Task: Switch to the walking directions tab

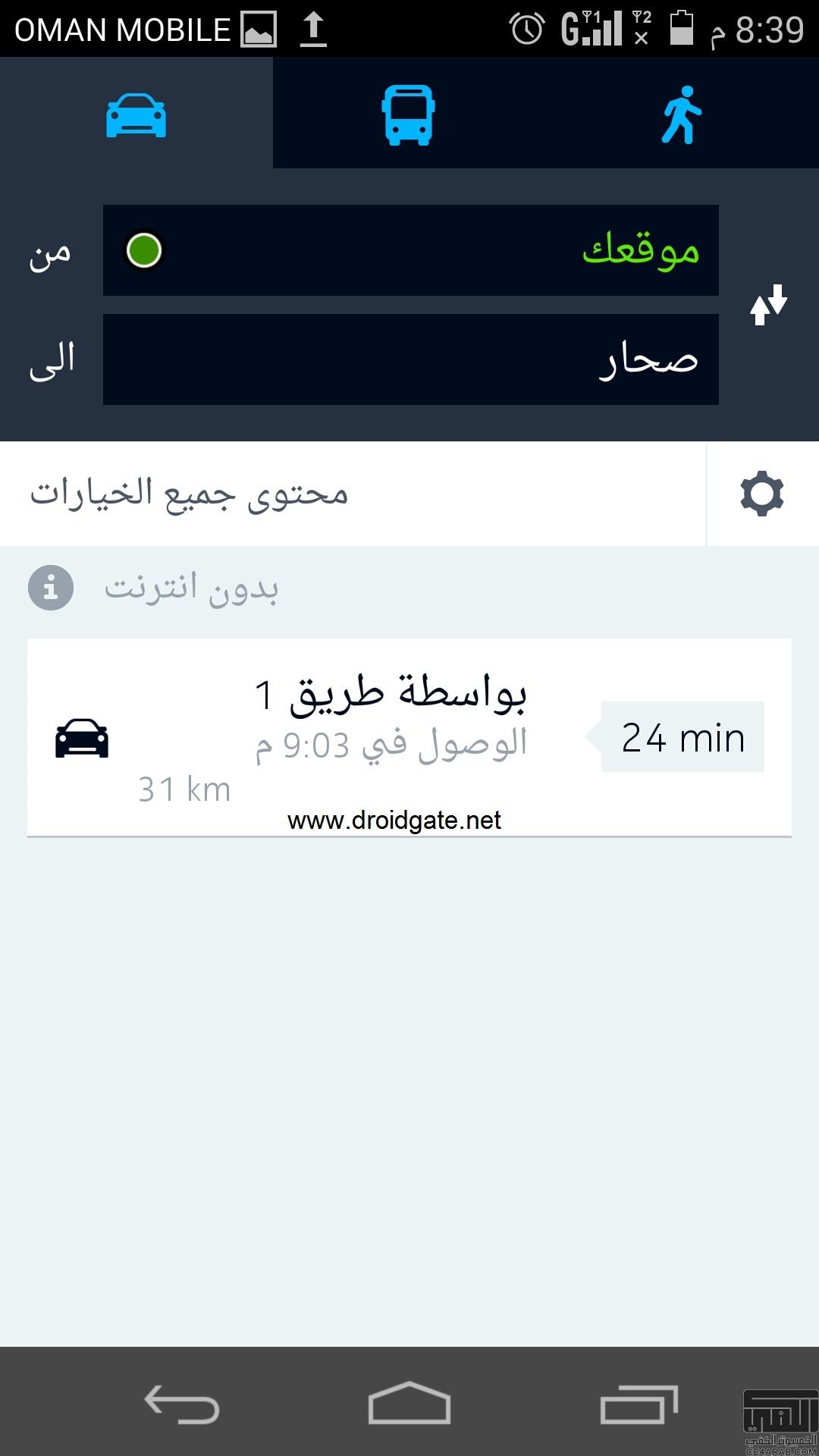Action: click(x=681, y=115)
